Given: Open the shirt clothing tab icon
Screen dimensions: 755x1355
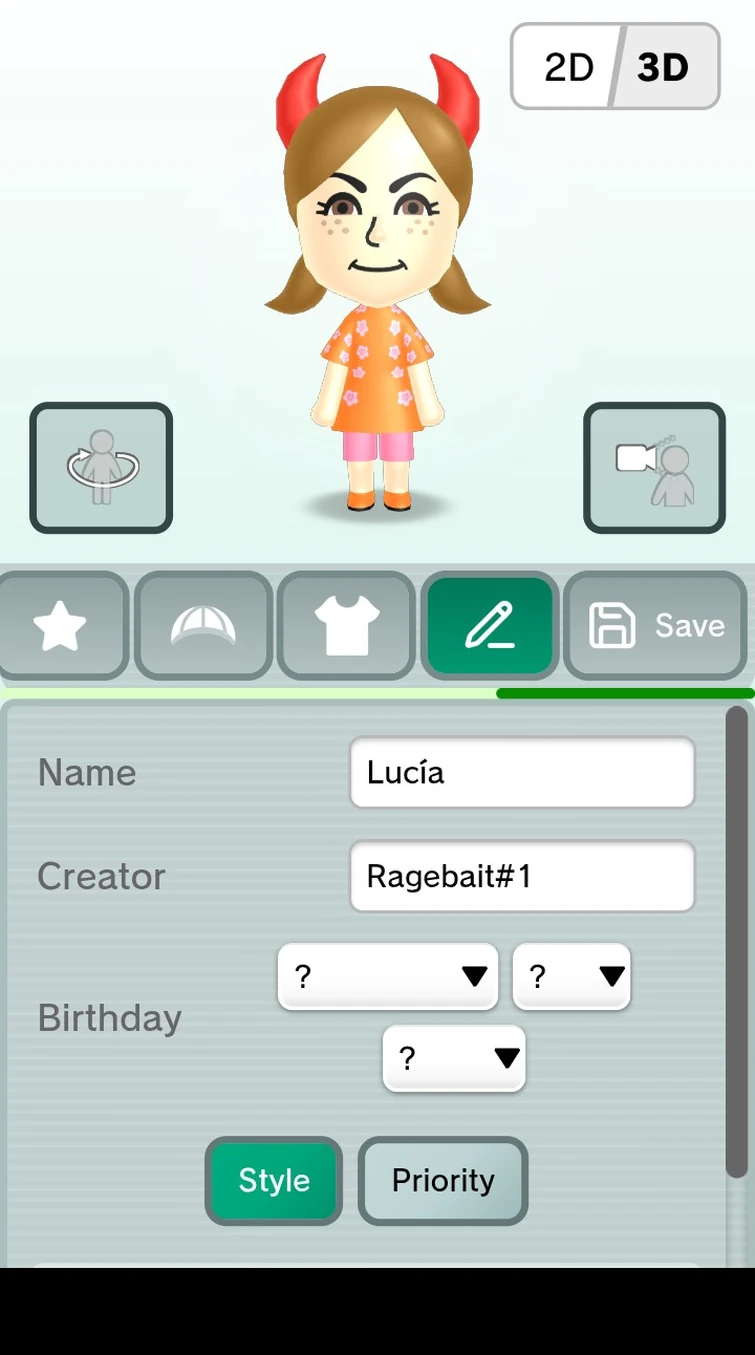Looking at the screenshot, I should (x=346, y=626).
